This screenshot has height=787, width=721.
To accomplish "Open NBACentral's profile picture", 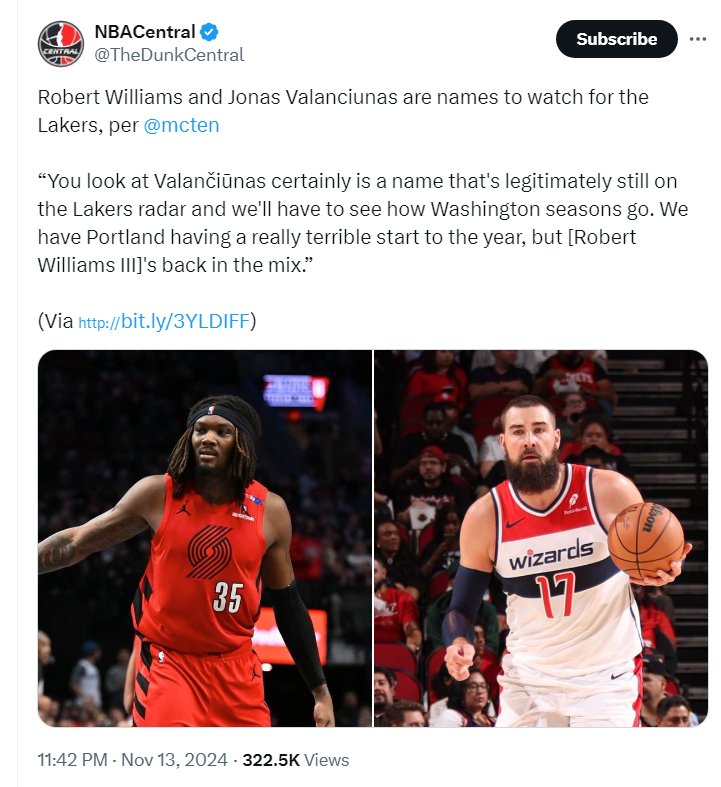I will coord(60,43).
